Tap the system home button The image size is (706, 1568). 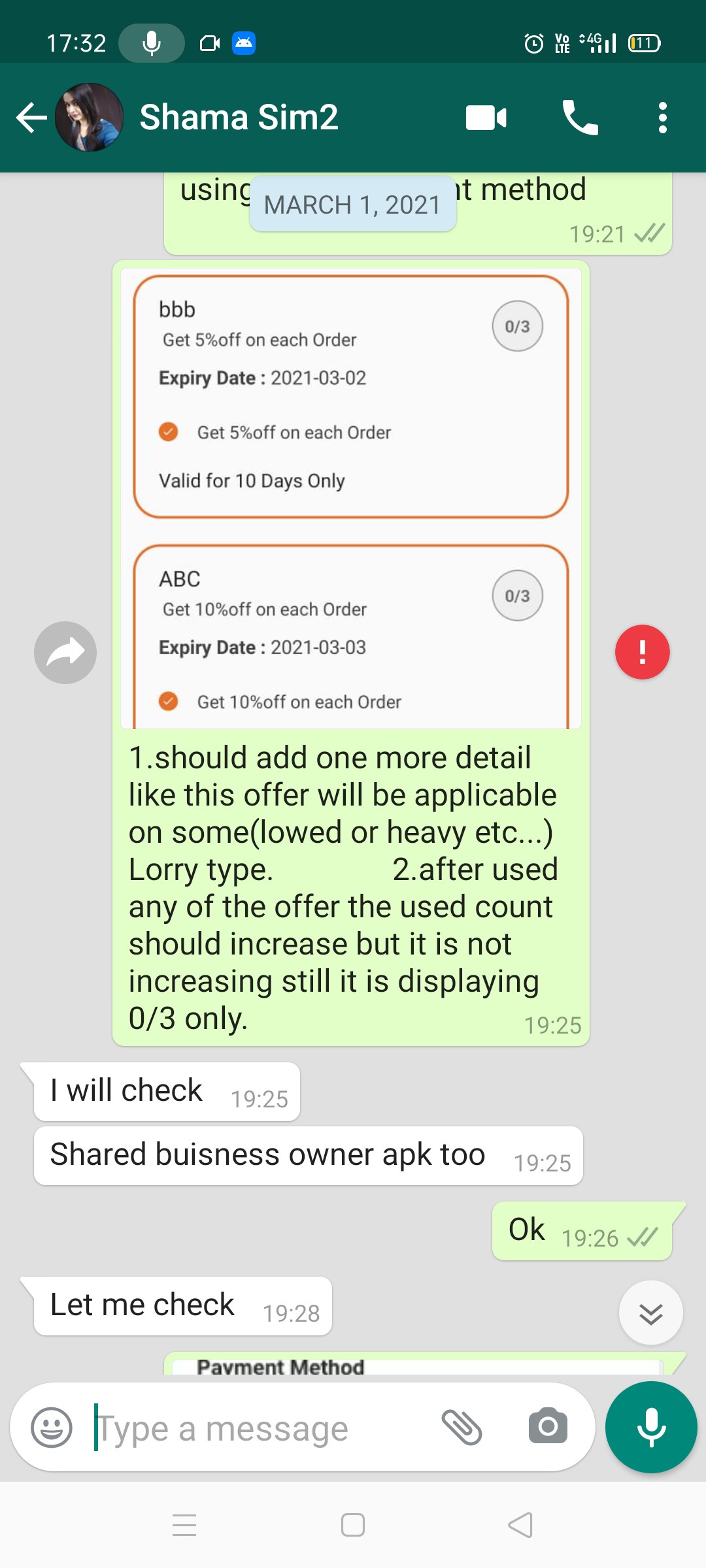click(x=353, y=1525)
